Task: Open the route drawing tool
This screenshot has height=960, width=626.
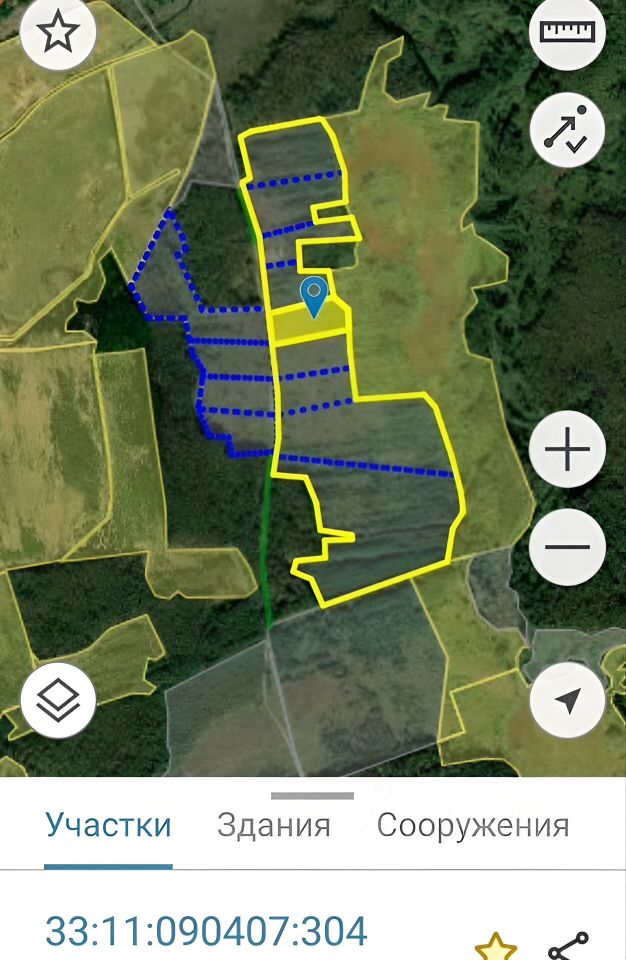Action: tap(567, 131)
